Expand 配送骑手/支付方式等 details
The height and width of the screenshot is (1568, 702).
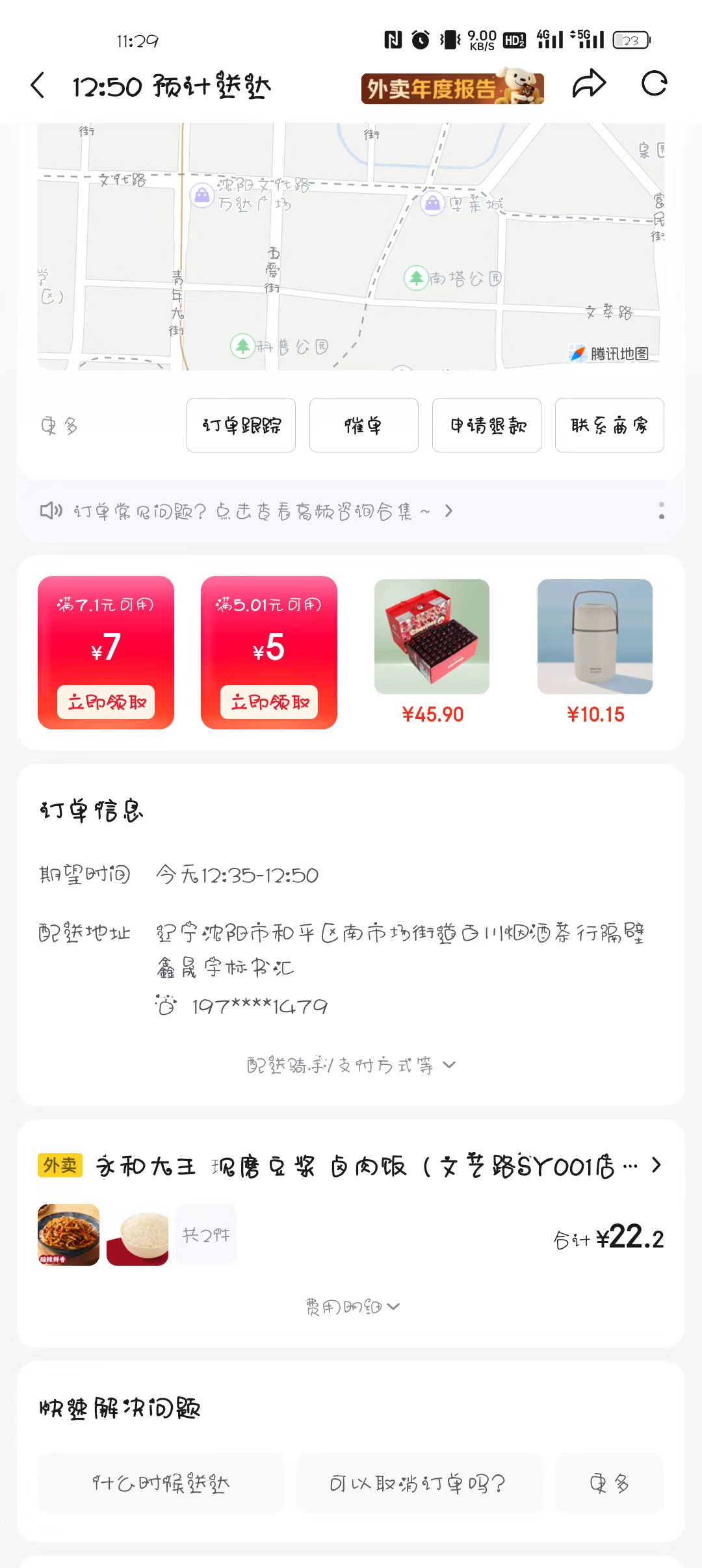pos(351,1065)
